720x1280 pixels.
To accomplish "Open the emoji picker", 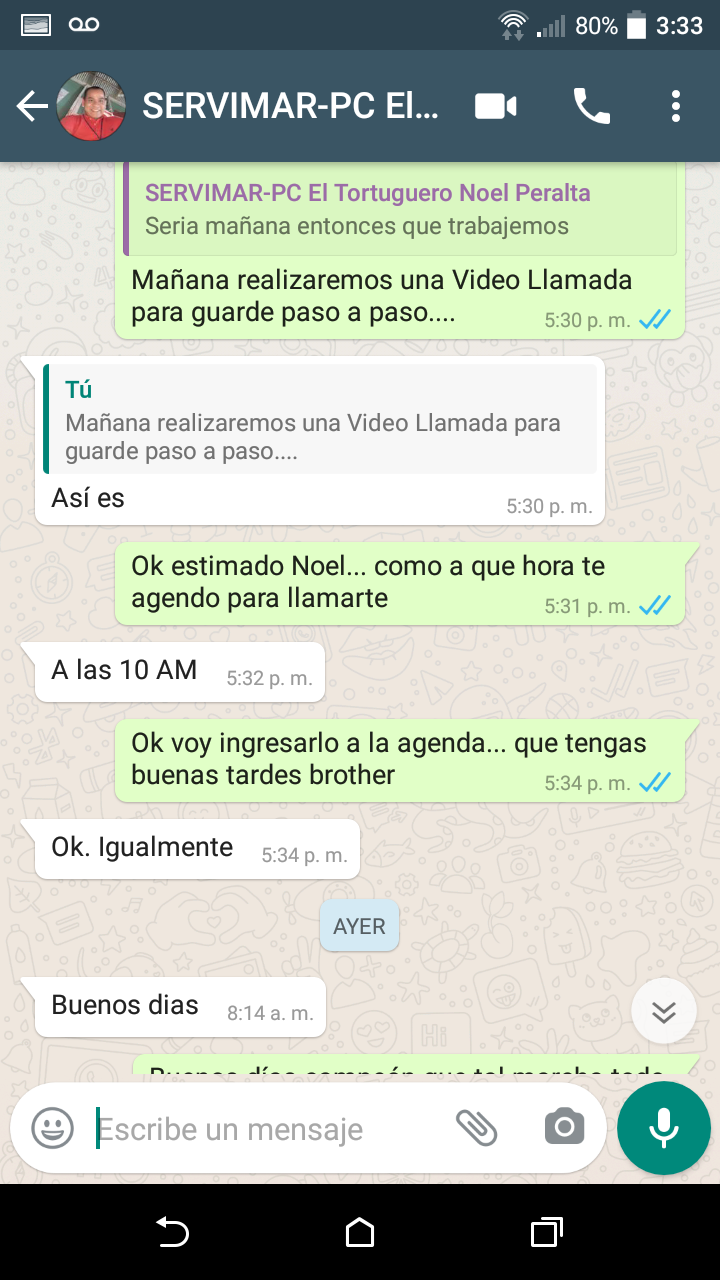I will [x=51, y=1128].
